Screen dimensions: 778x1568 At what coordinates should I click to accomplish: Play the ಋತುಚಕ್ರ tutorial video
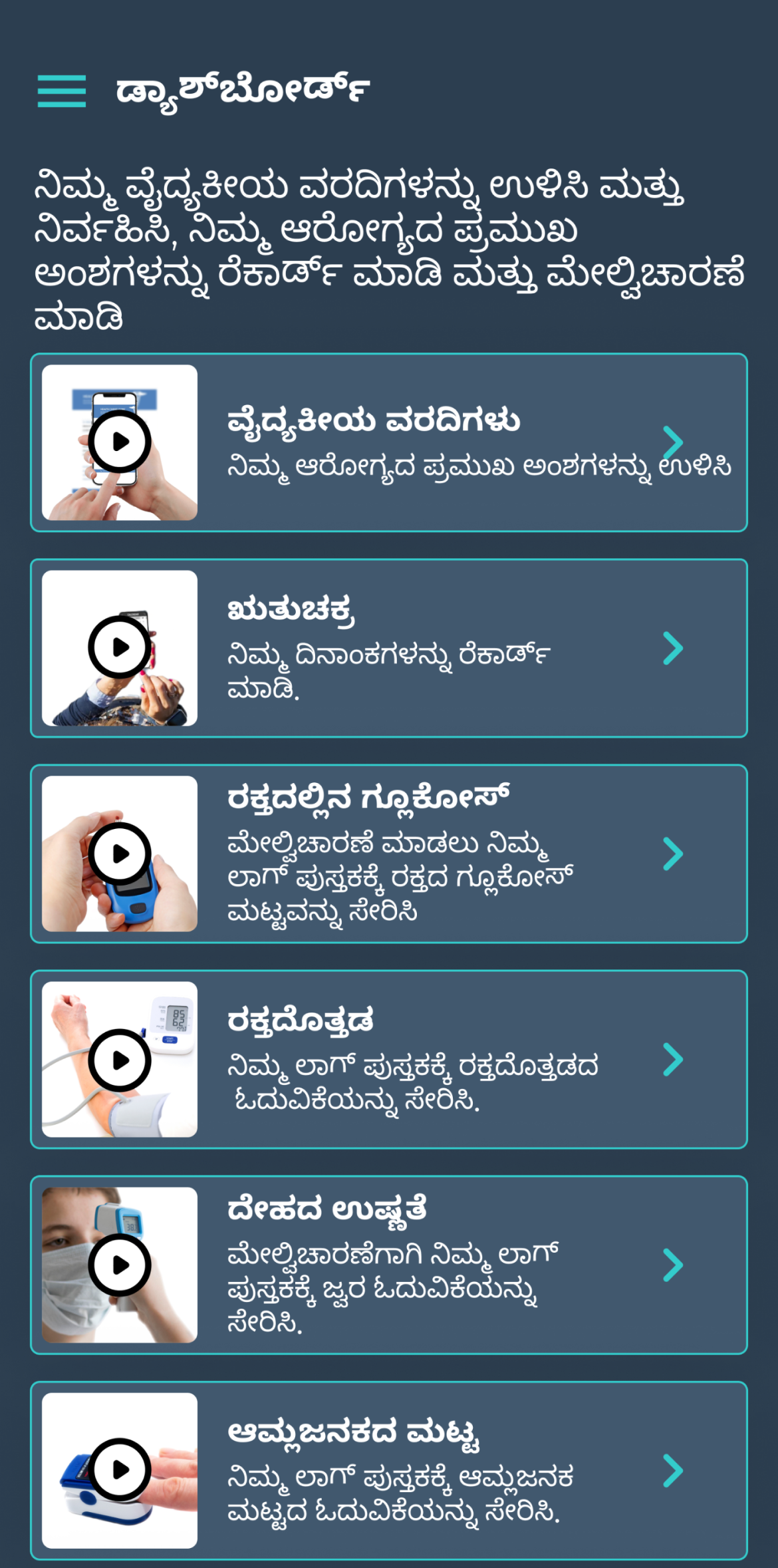pos(120,647)
